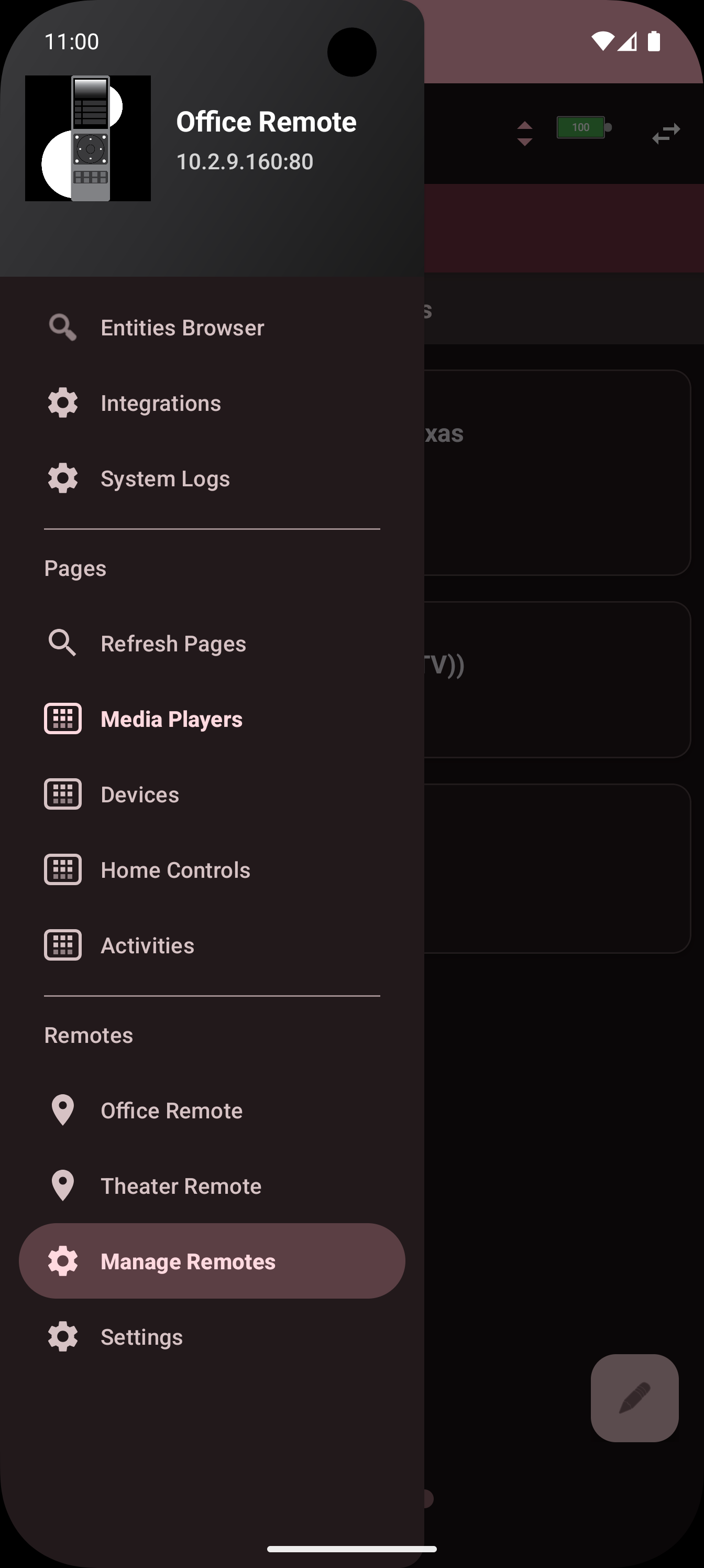Open Settings from the drawer
The height and width of the screenshot is (1568, 704).
(x=141, y=1337)
